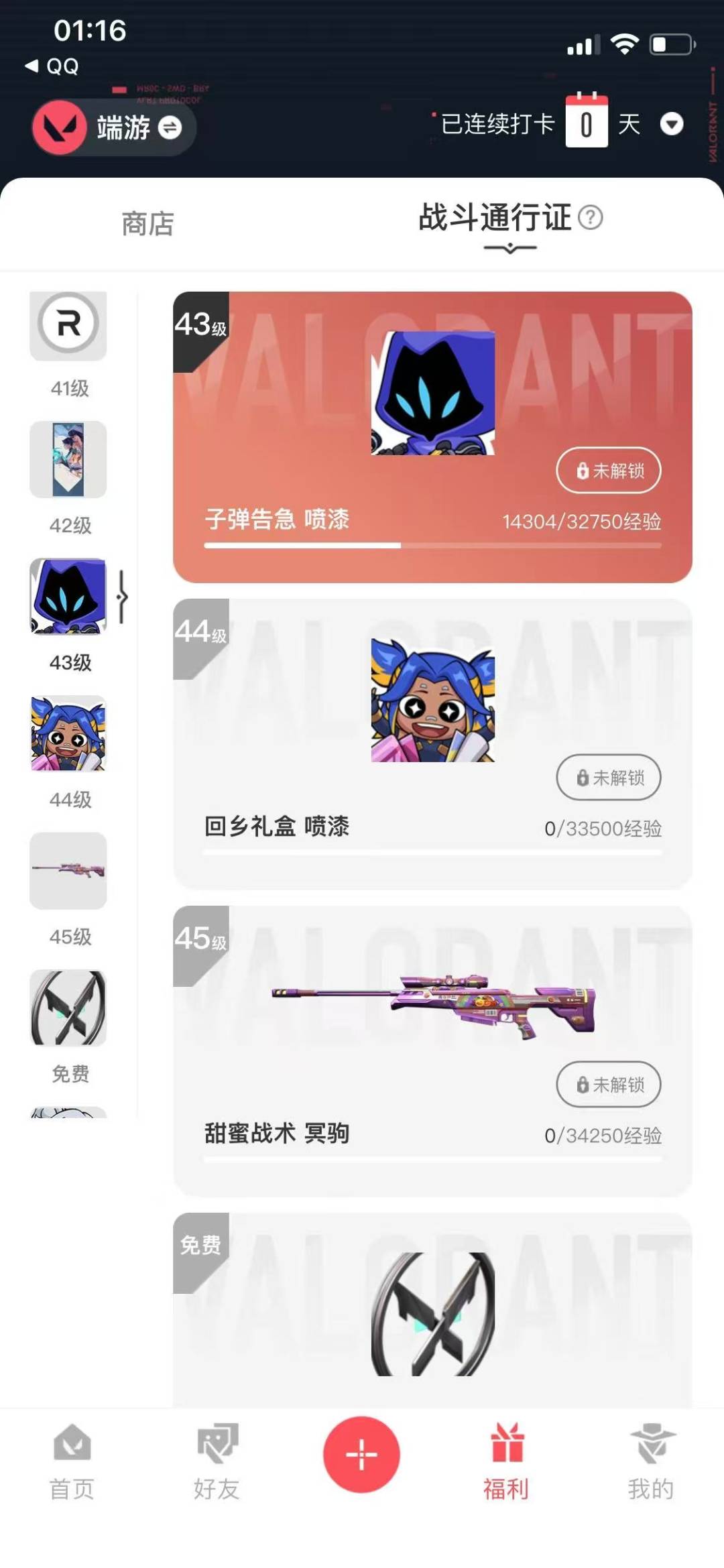The height and width of the screenshot is (1568, 724).
Task: Tap 未解锁 on the 子弹告急 喷漆 card
Action: [x=609, y=470]
